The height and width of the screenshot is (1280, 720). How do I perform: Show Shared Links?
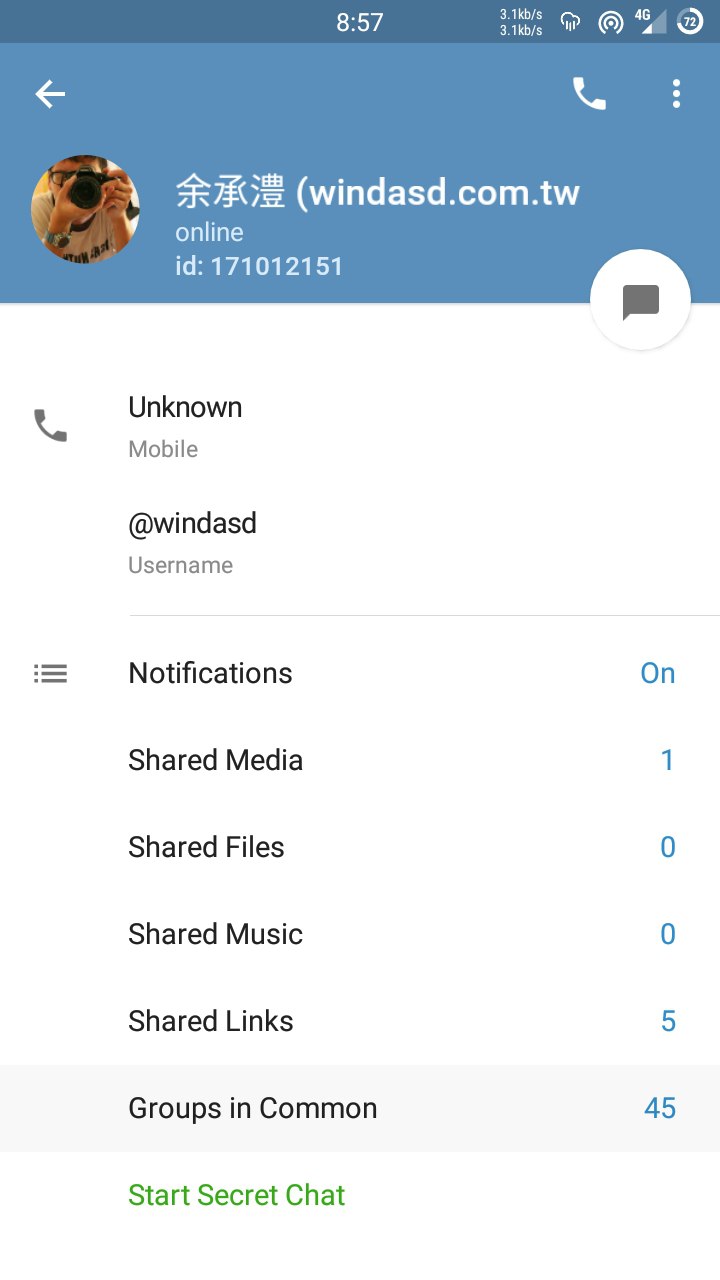360,1021
